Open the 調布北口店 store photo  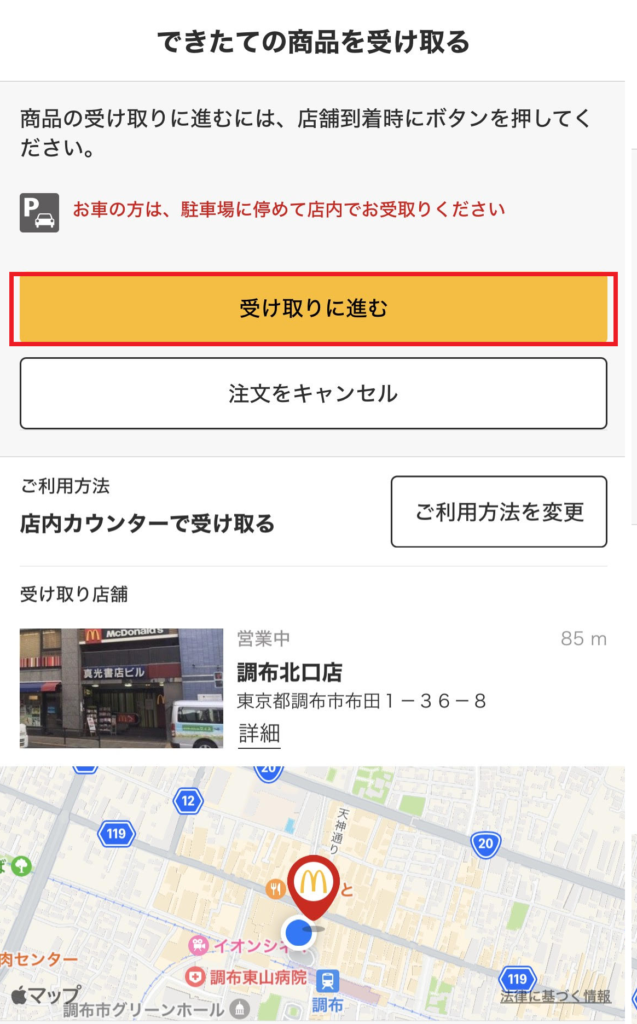(x=122, y=688)
